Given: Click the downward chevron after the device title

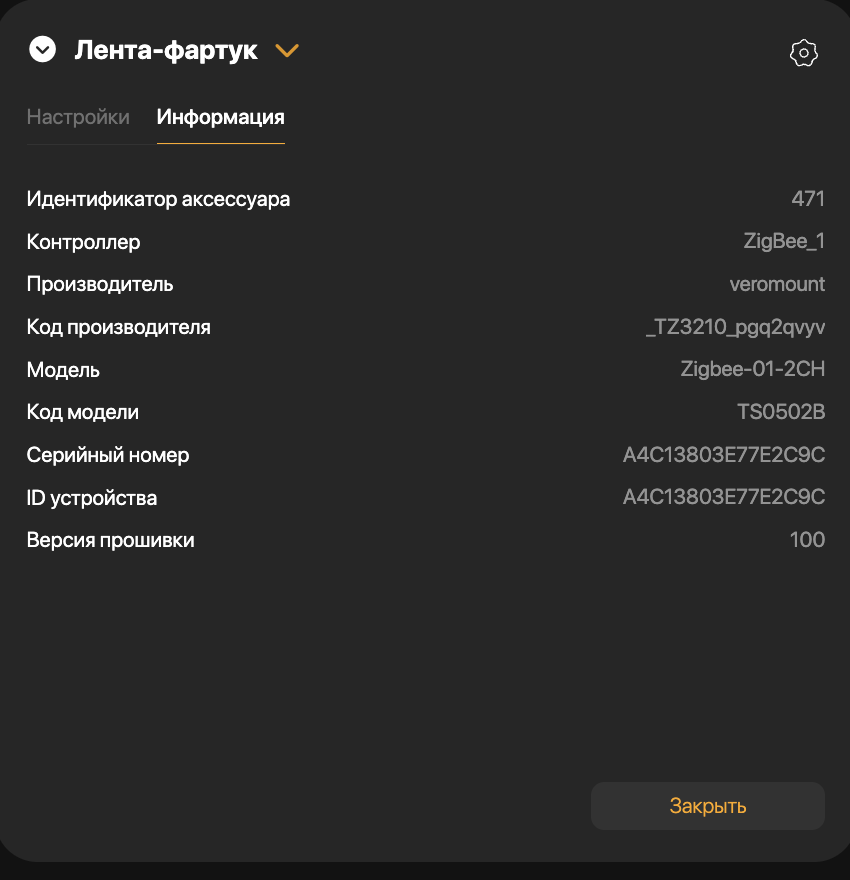Looking at the screenshot, I should click(x=287, y=50).
